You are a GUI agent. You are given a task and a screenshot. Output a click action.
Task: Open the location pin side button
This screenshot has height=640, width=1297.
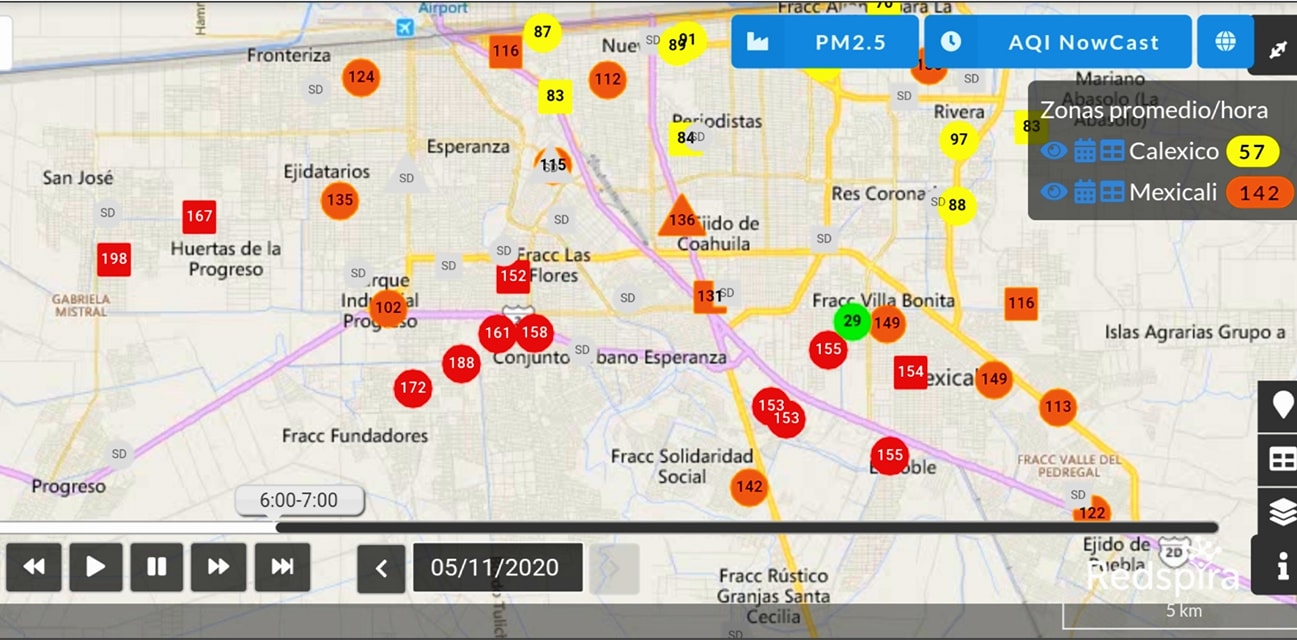pyautogui.click(x=1281, y=406)
